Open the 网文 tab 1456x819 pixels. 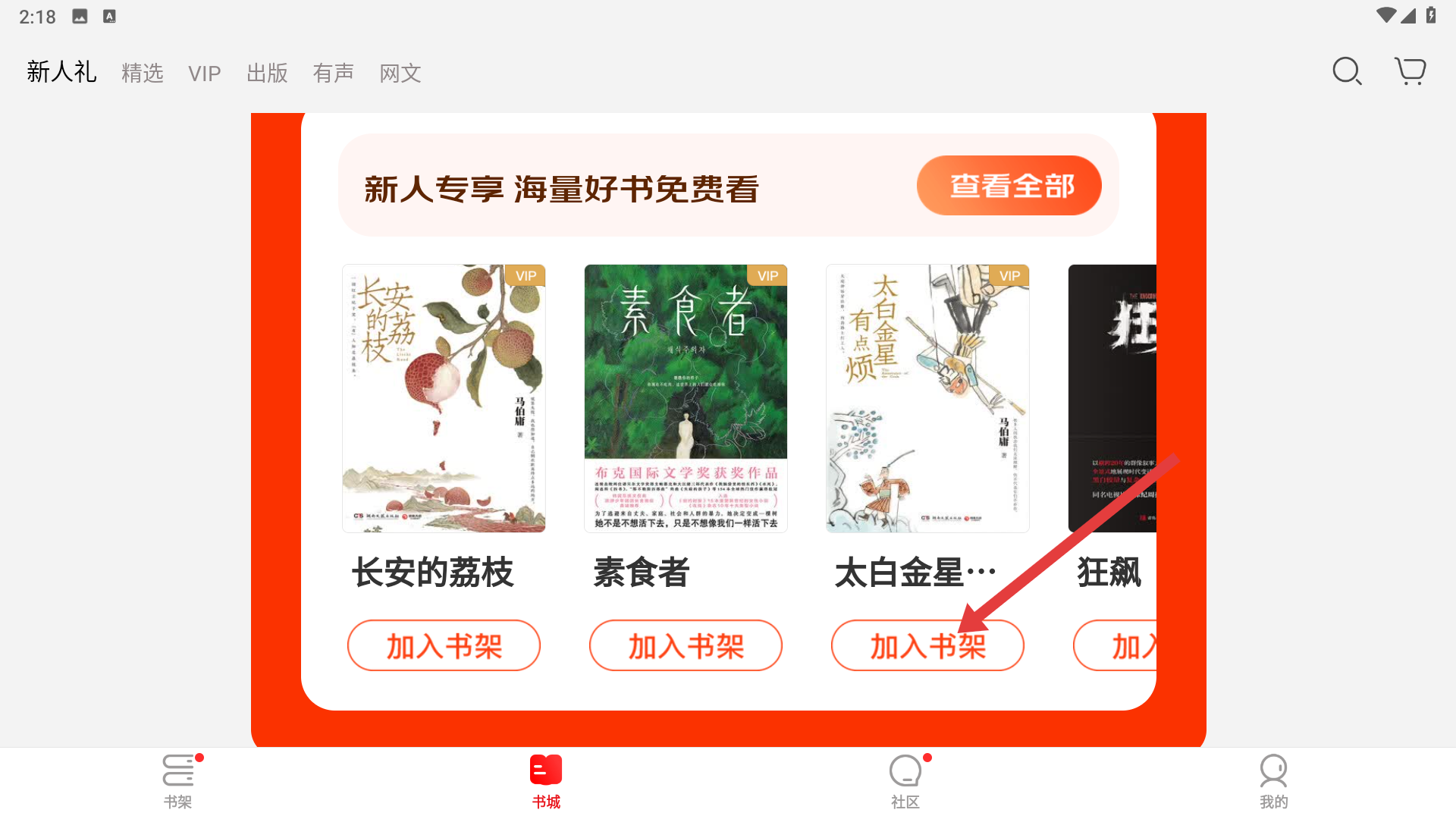pyautogui.click(x=400, y=73)
